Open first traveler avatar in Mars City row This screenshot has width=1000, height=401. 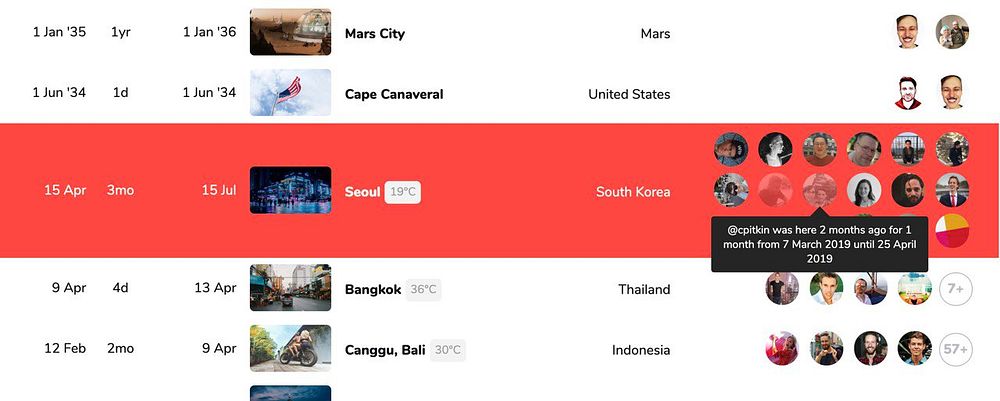[x=907, y=32]
